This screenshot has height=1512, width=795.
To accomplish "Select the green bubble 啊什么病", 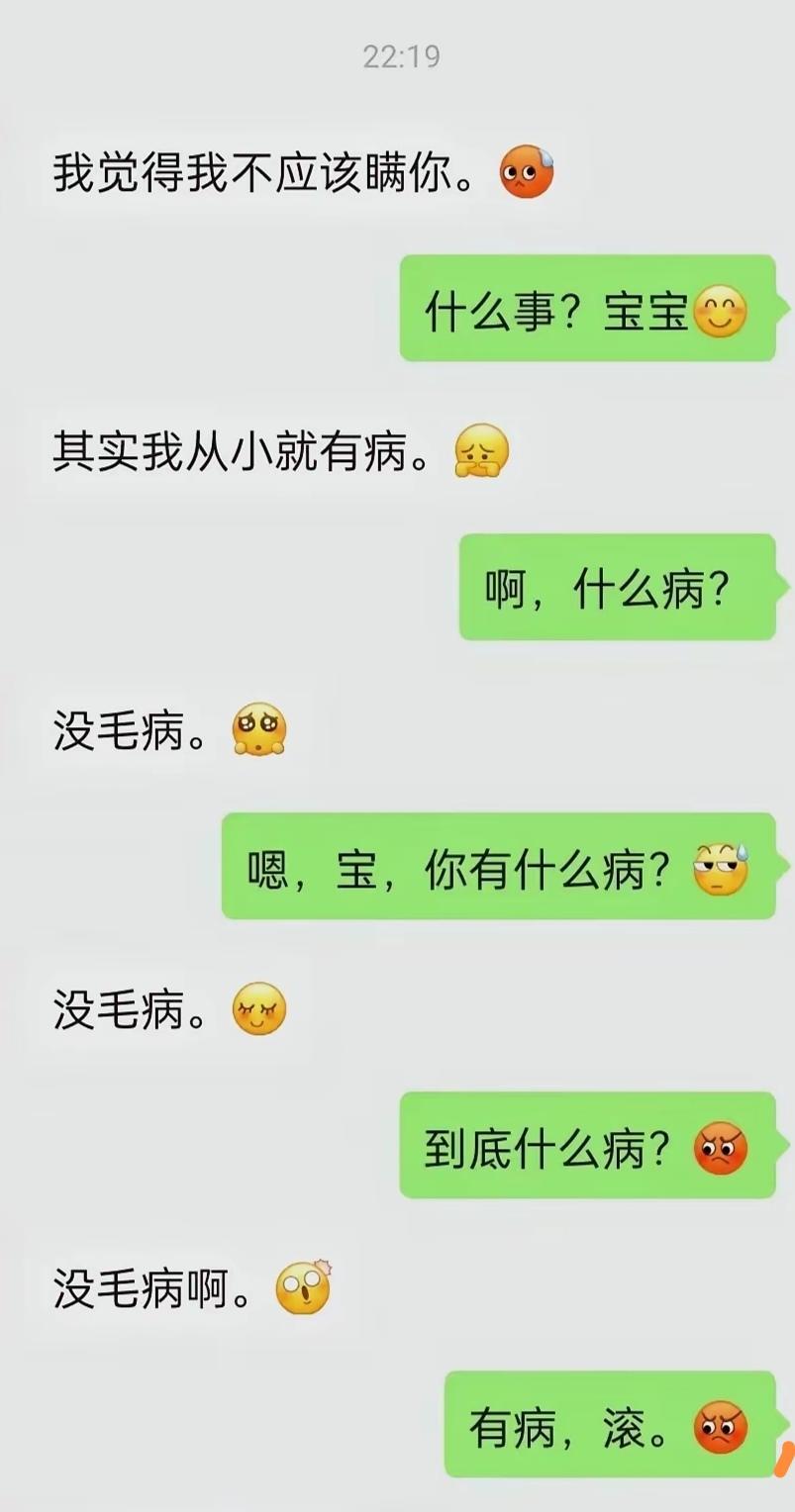I will pos(619,584).
